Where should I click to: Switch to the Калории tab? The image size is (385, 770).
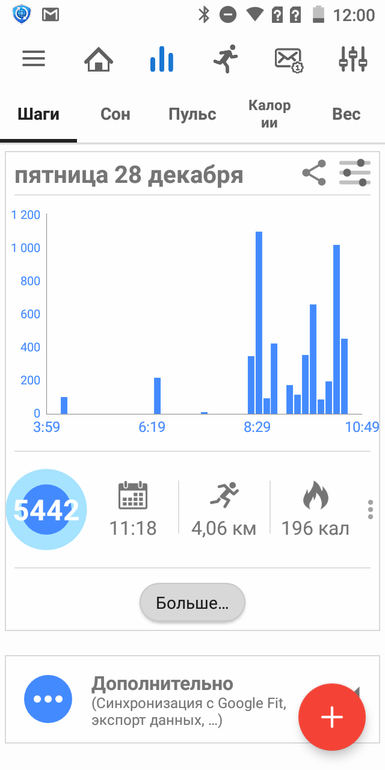[x=269, y=114]
